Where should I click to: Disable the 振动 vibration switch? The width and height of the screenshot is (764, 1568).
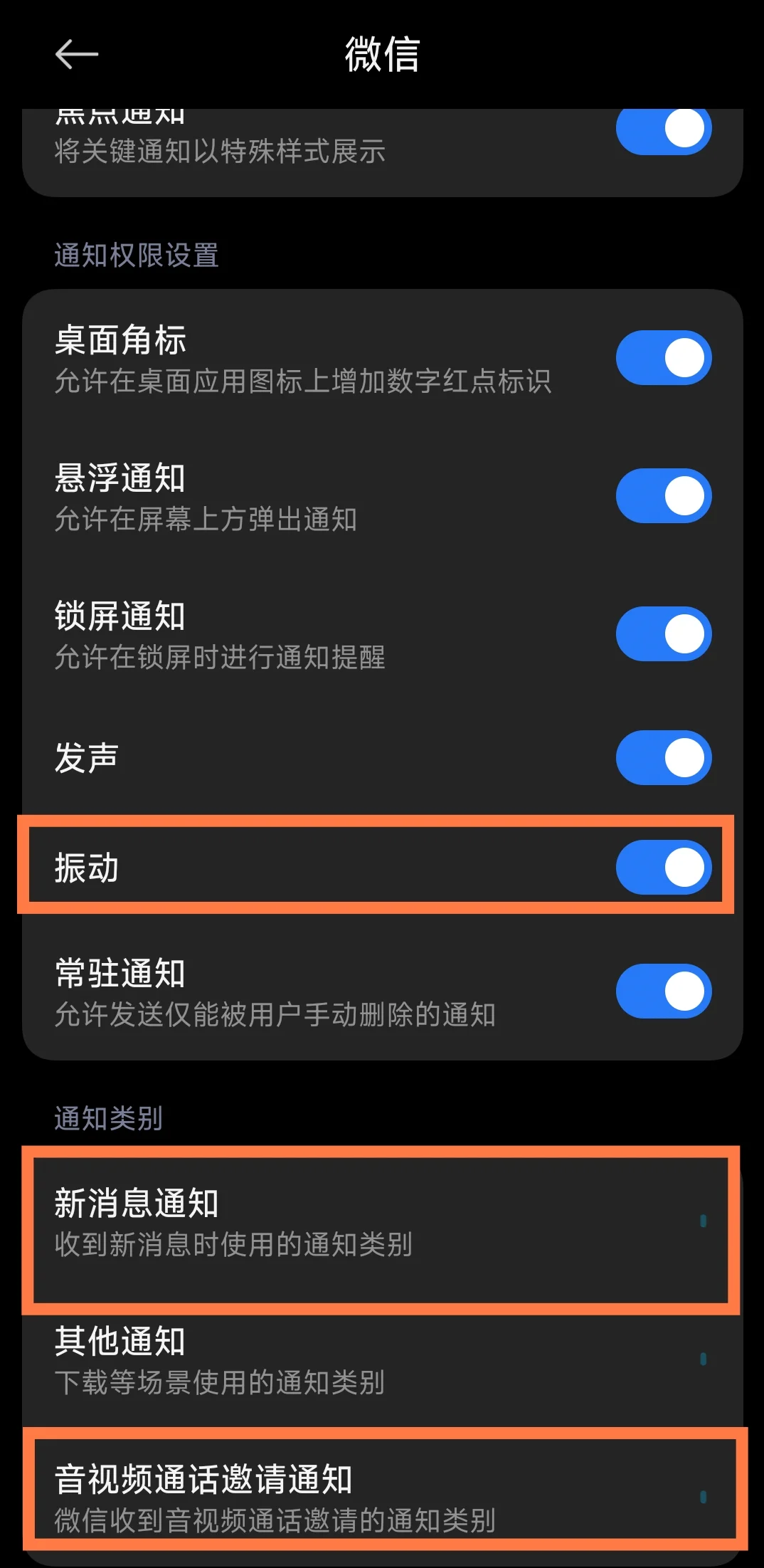[x=663, y=867]
